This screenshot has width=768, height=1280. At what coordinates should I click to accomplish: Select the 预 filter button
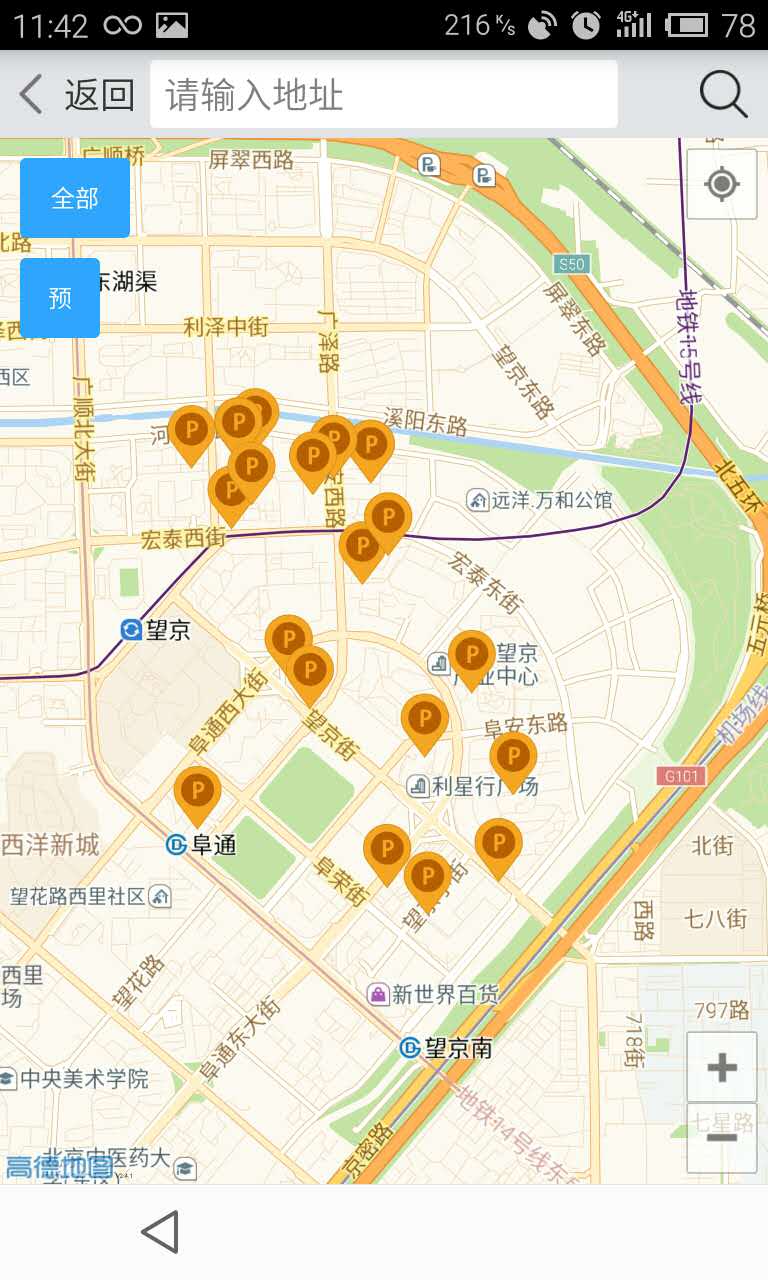pyautogui.click(x=60, y=298)
